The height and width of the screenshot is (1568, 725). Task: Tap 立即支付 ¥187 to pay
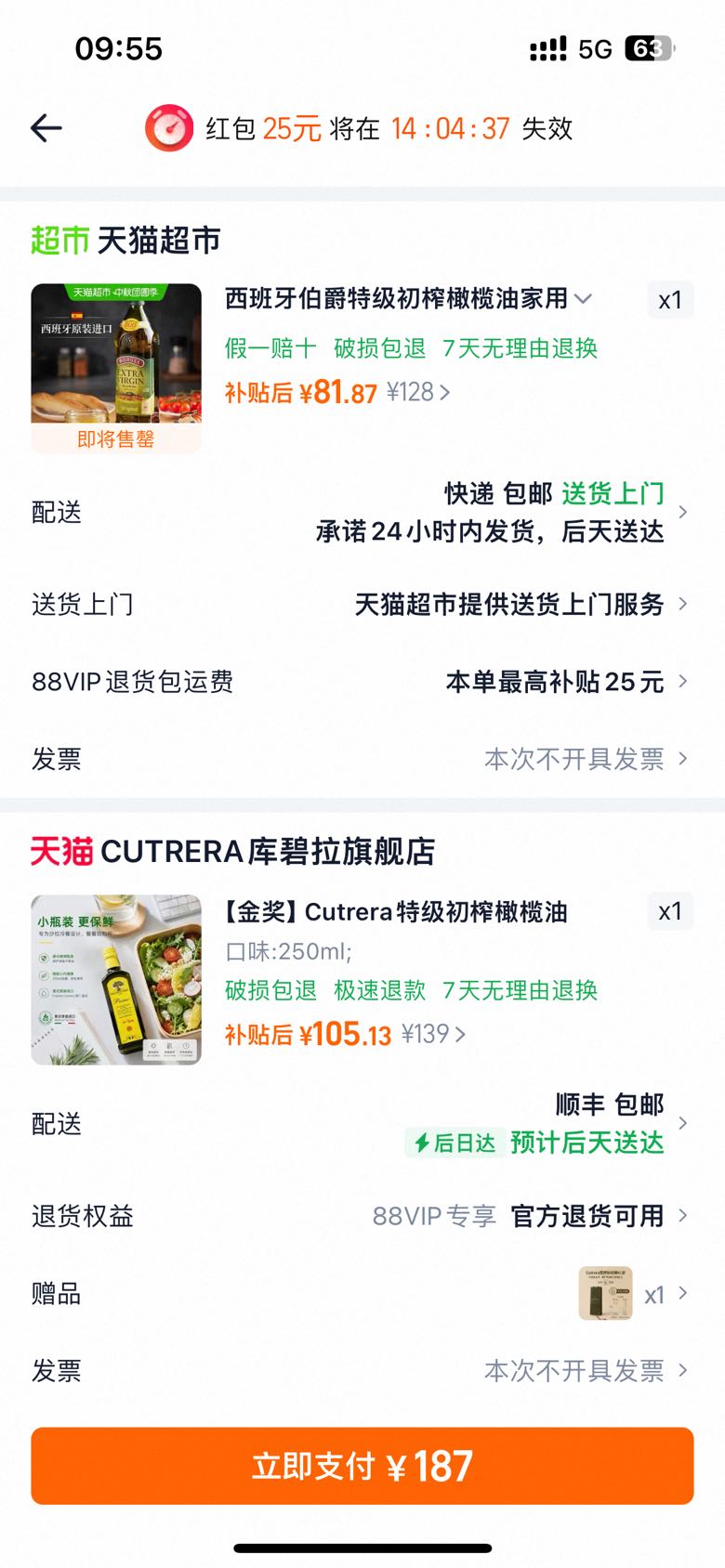click(362, 1466)
